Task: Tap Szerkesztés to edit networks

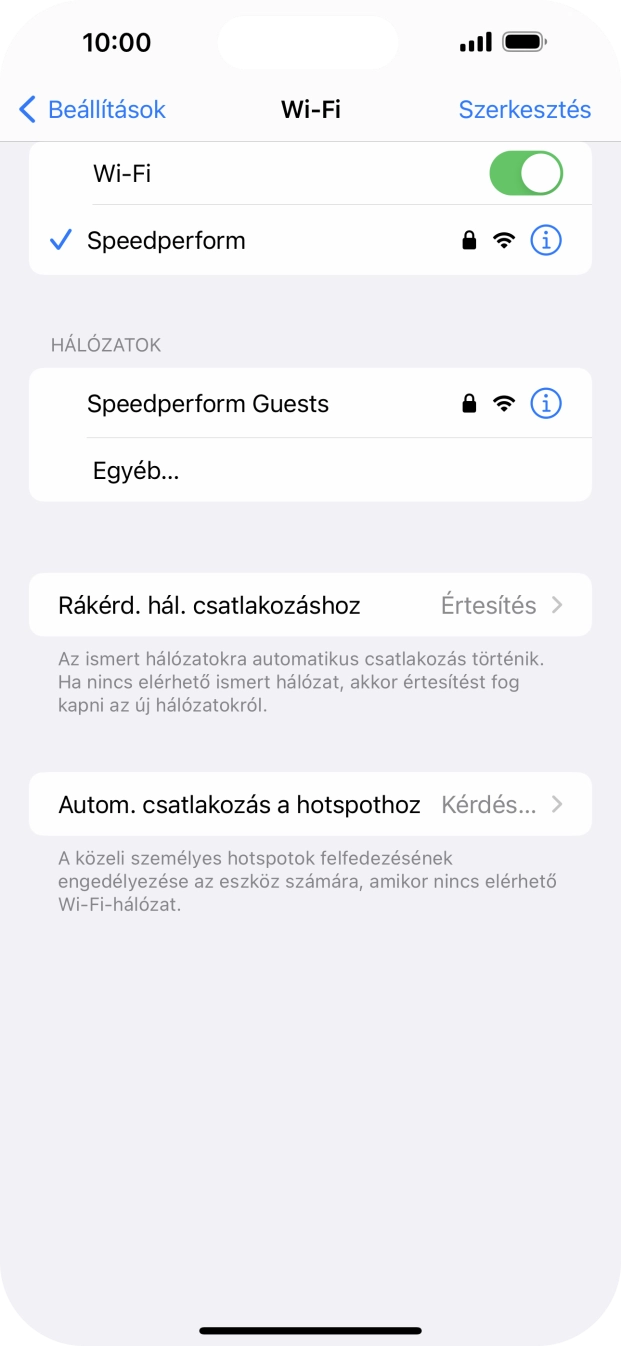Action: (524, 109)
